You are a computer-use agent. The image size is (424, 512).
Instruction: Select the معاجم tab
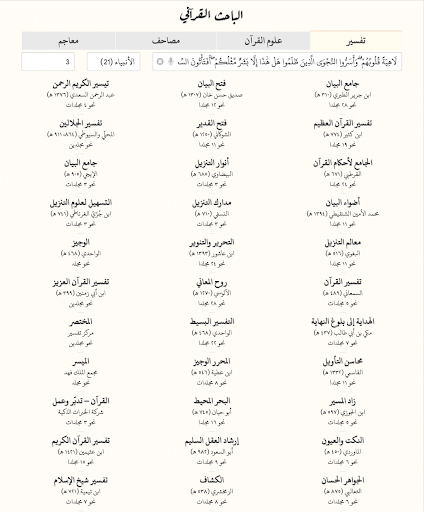pyautogui.click(x=68, y=41)
